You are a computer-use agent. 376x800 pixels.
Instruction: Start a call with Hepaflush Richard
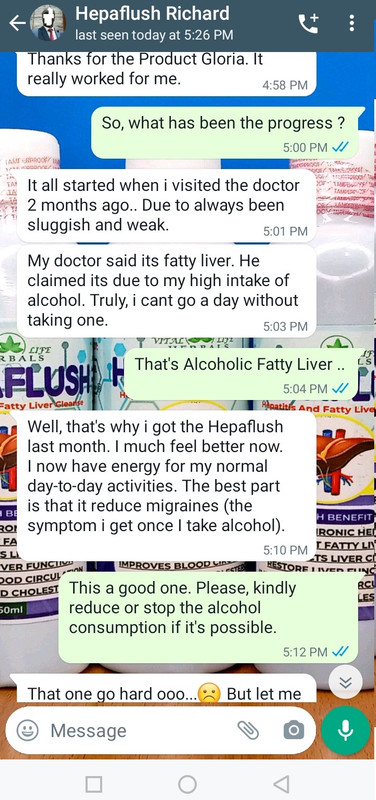coord(308,23)
